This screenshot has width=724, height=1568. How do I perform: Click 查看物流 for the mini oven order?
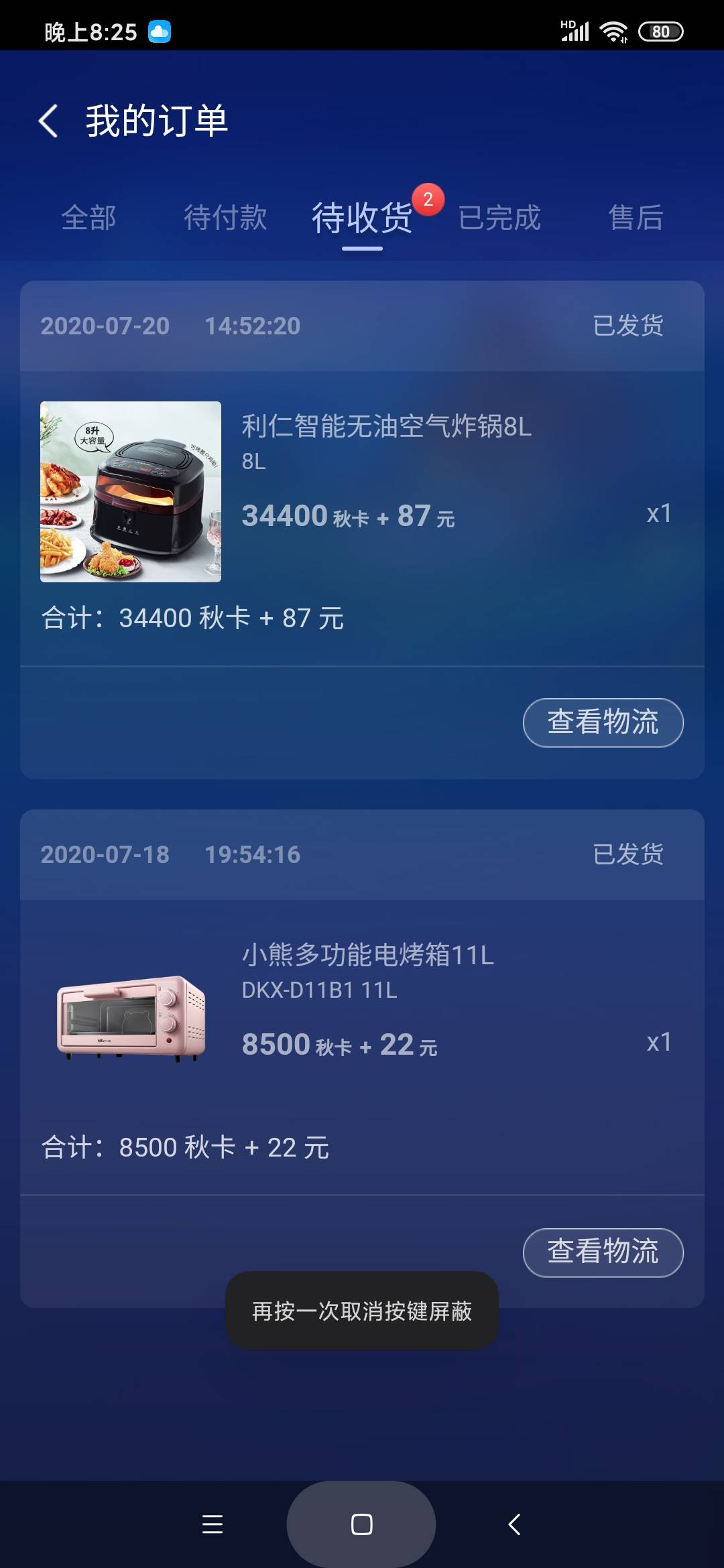click(x=602, y=1252)
